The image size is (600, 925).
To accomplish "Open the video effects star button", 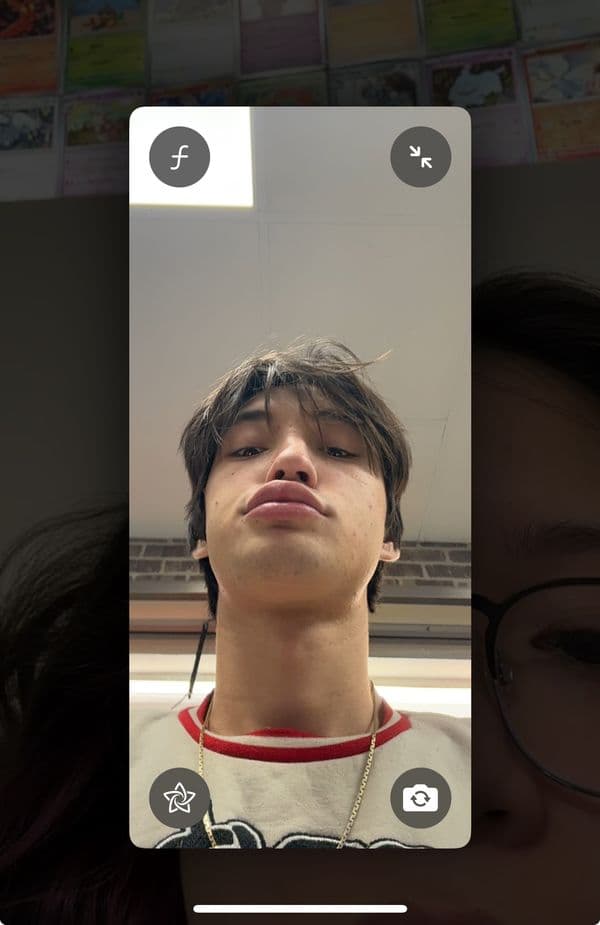I will click(x=179, y=798).
